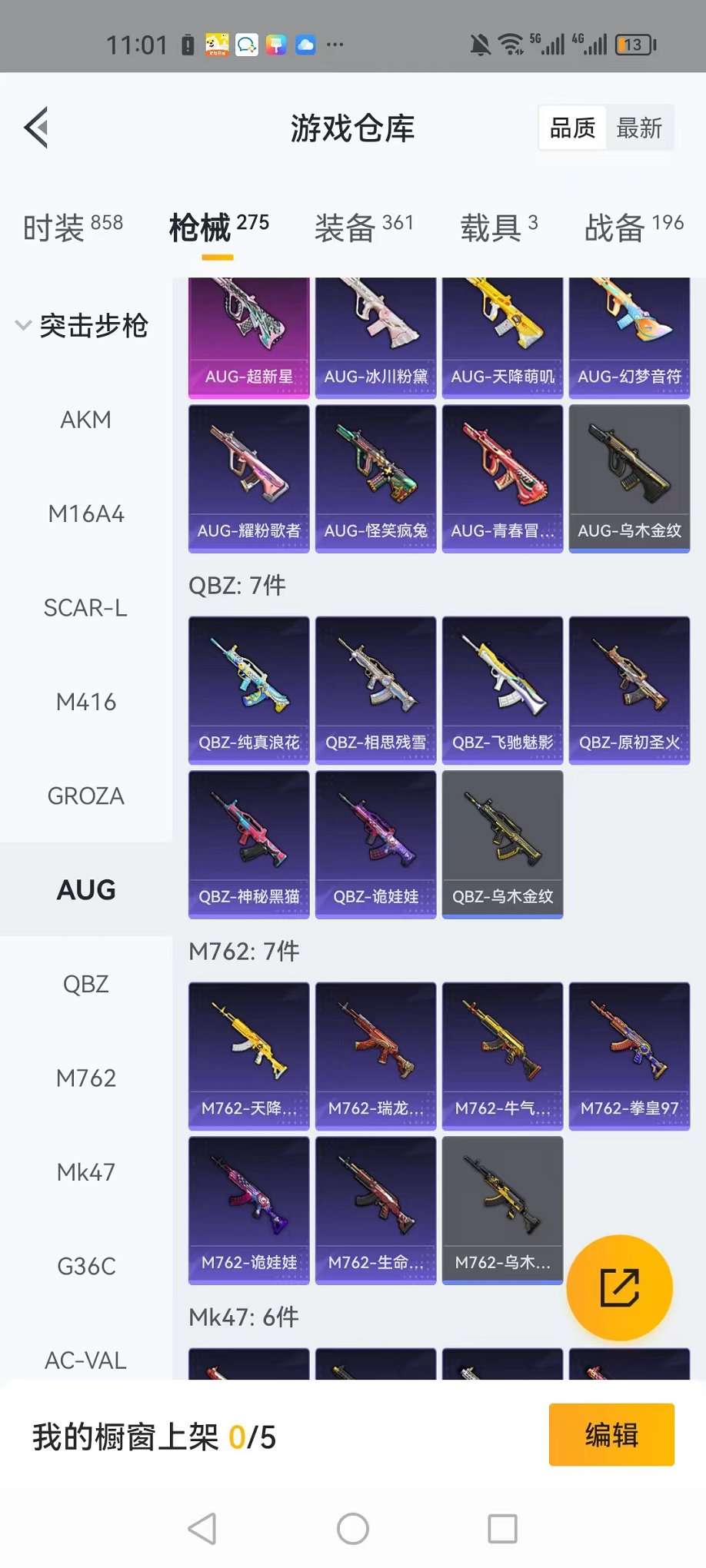
Task: Open the 载具 tab
Action: coord(498,228)
